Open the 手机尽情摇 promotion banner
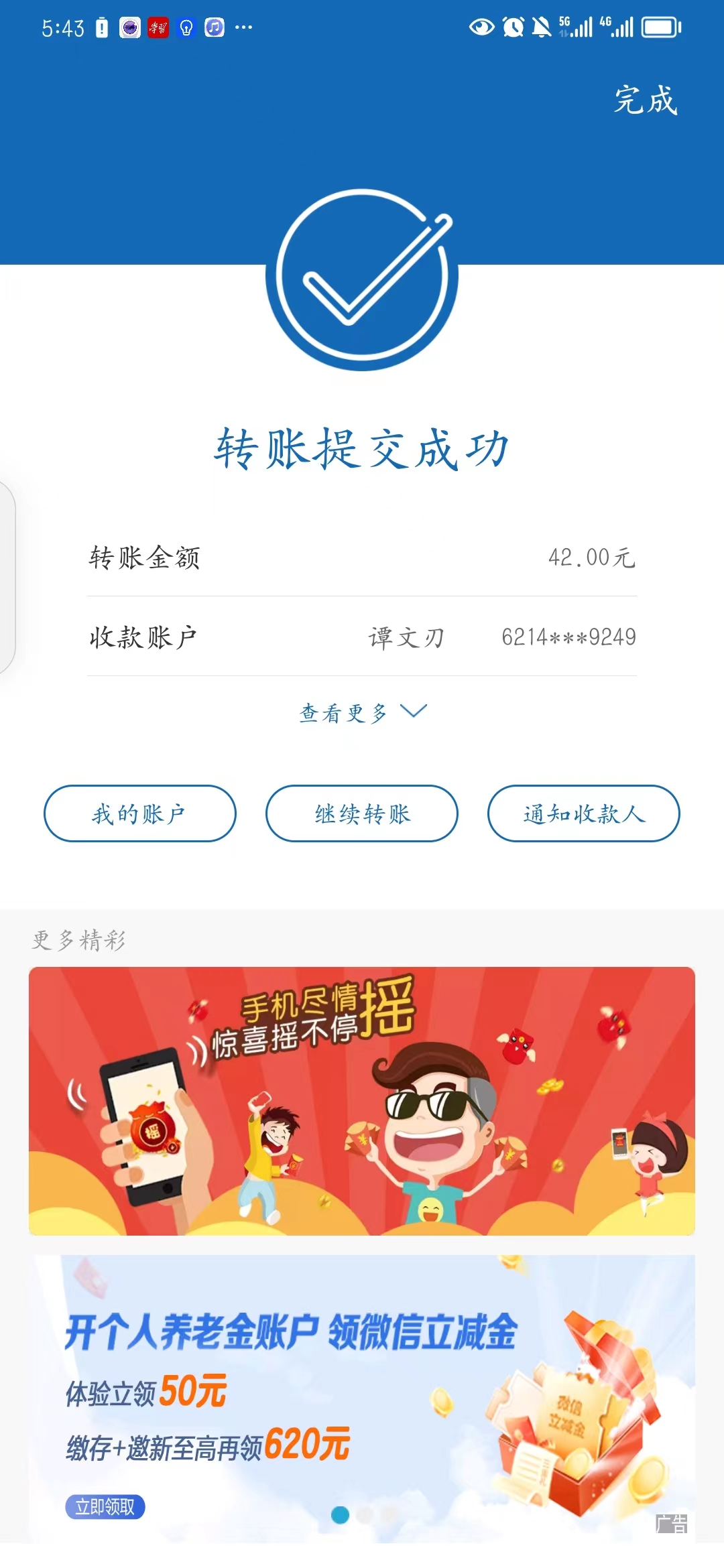The image size is (724, 1568). (362, 1101)
